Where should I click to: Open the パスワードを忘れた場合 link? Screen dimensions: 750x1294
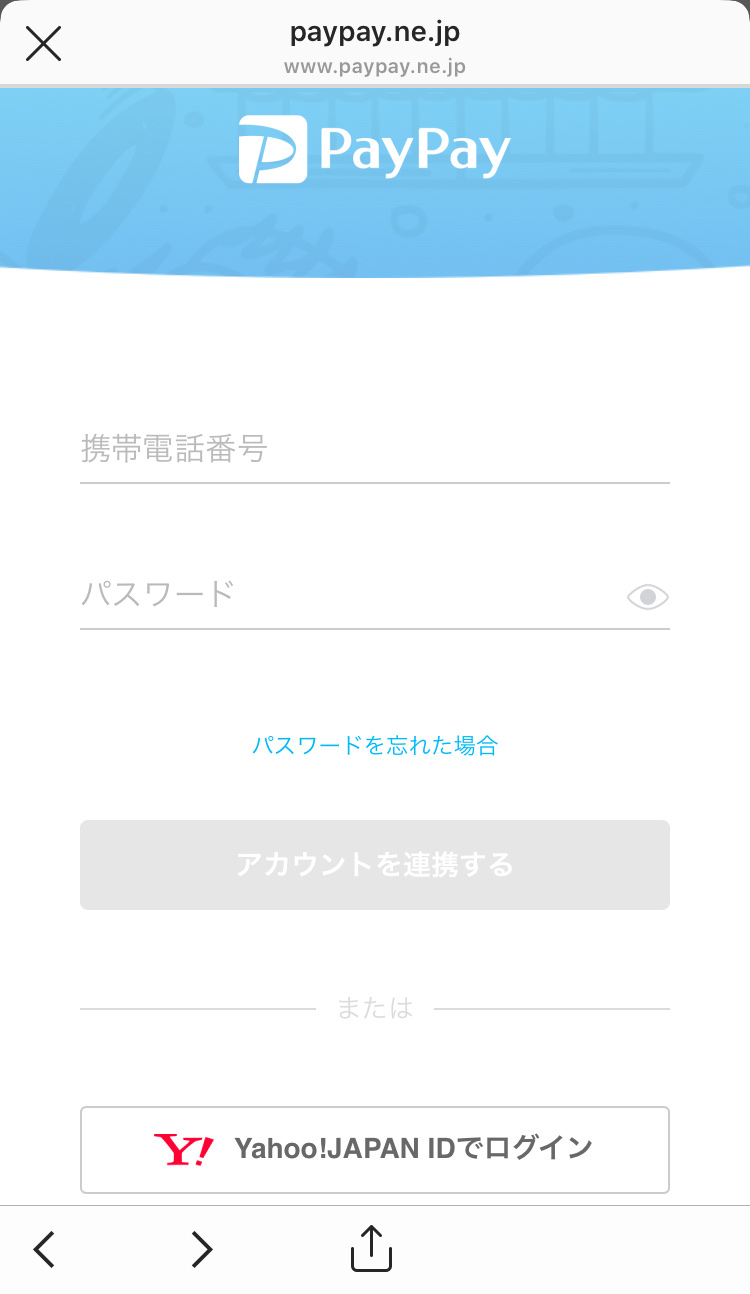pos(375,745)
